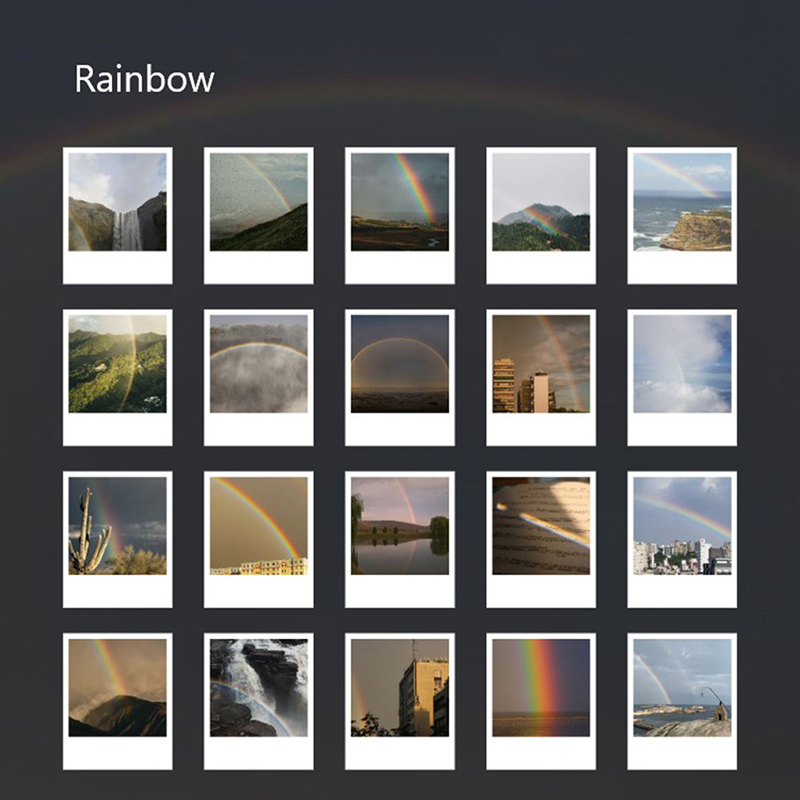View the blue sky with white clouds photo
This screenshot has height=800, width=800.
click(x=682, y=364)
